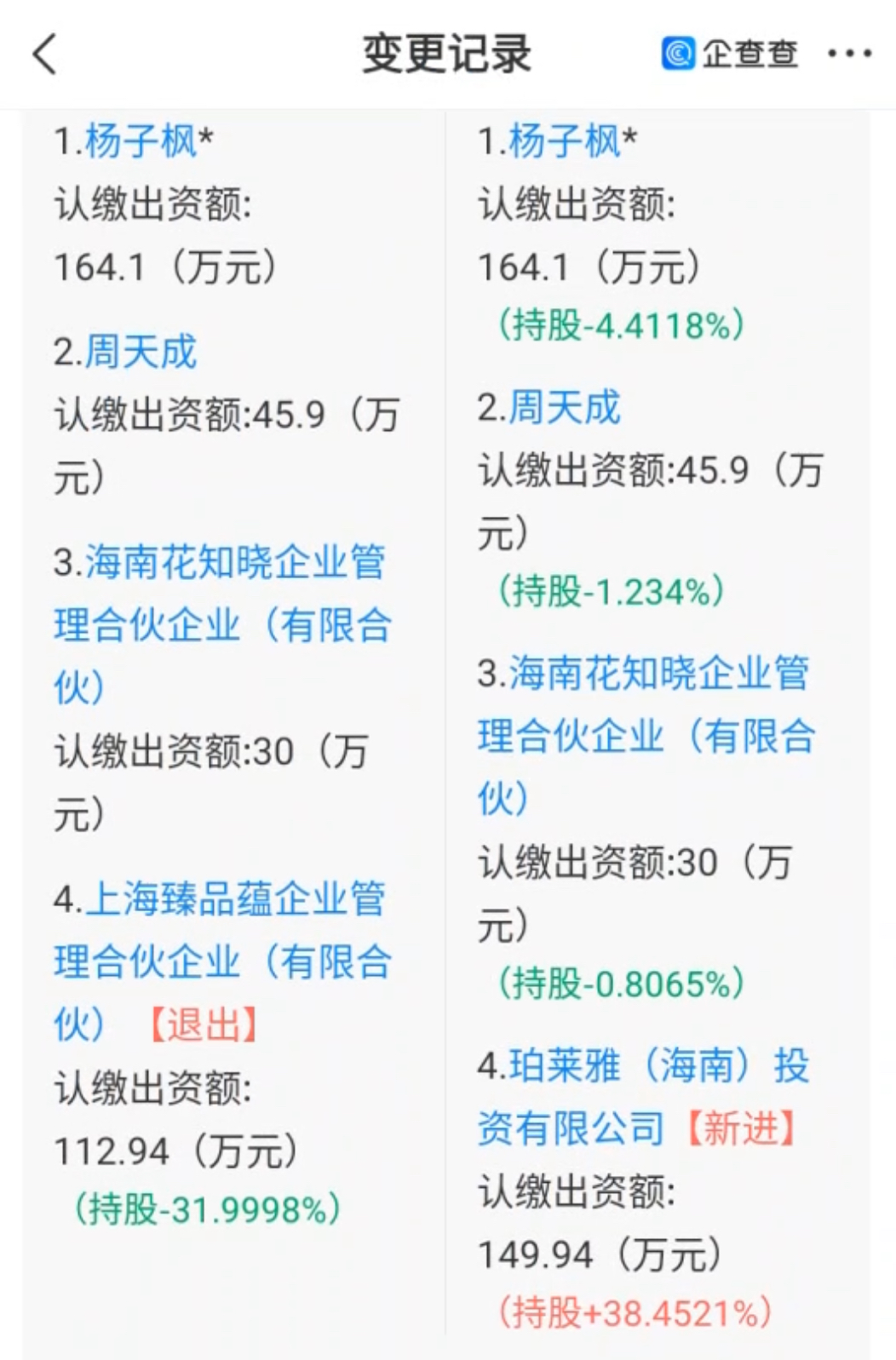This screenshot has height=1360, width=896.
Task: Open 周天成 link in the right column
Action: click(564, 407)
